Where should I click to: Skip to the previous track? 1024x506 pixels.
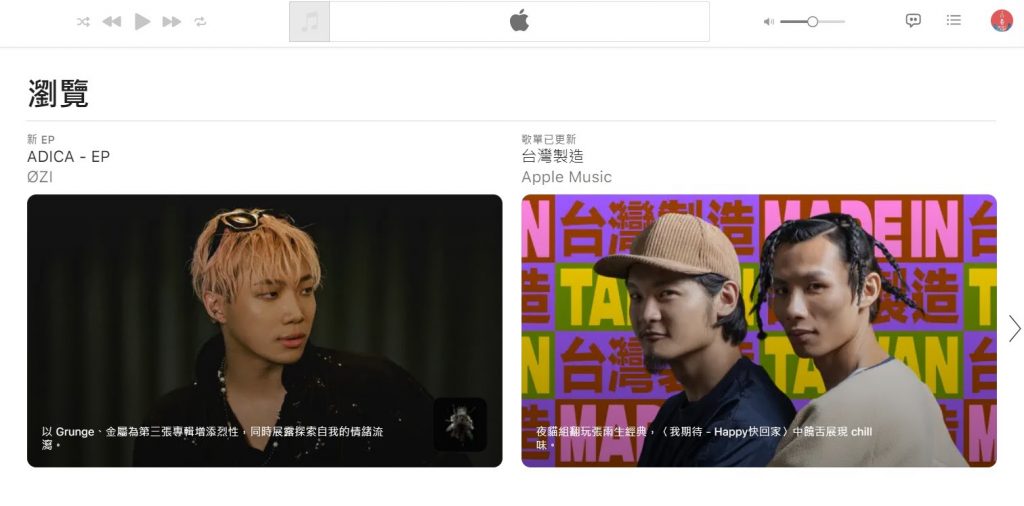[112, 21]
